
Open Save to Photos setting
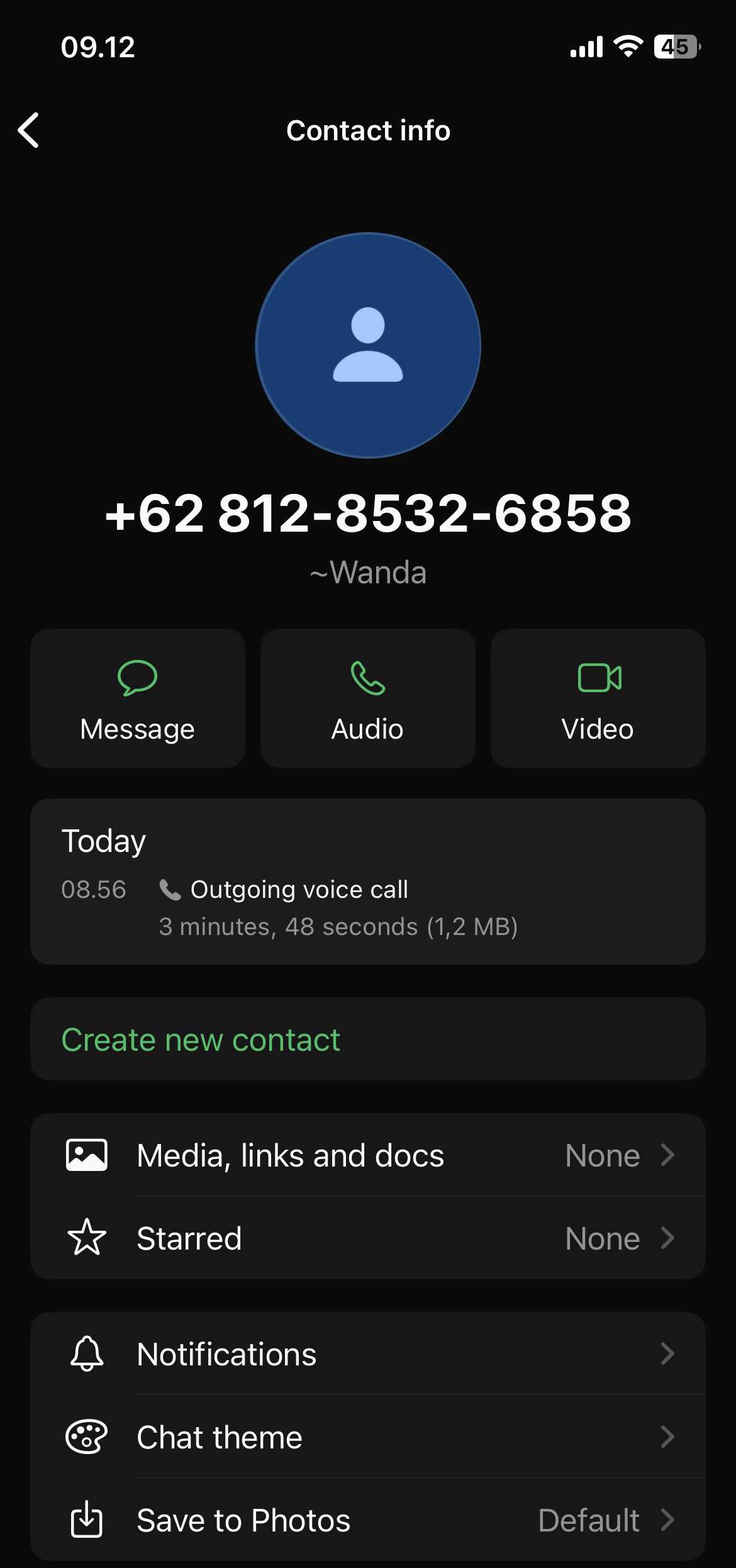click(x=368, y=1520)
